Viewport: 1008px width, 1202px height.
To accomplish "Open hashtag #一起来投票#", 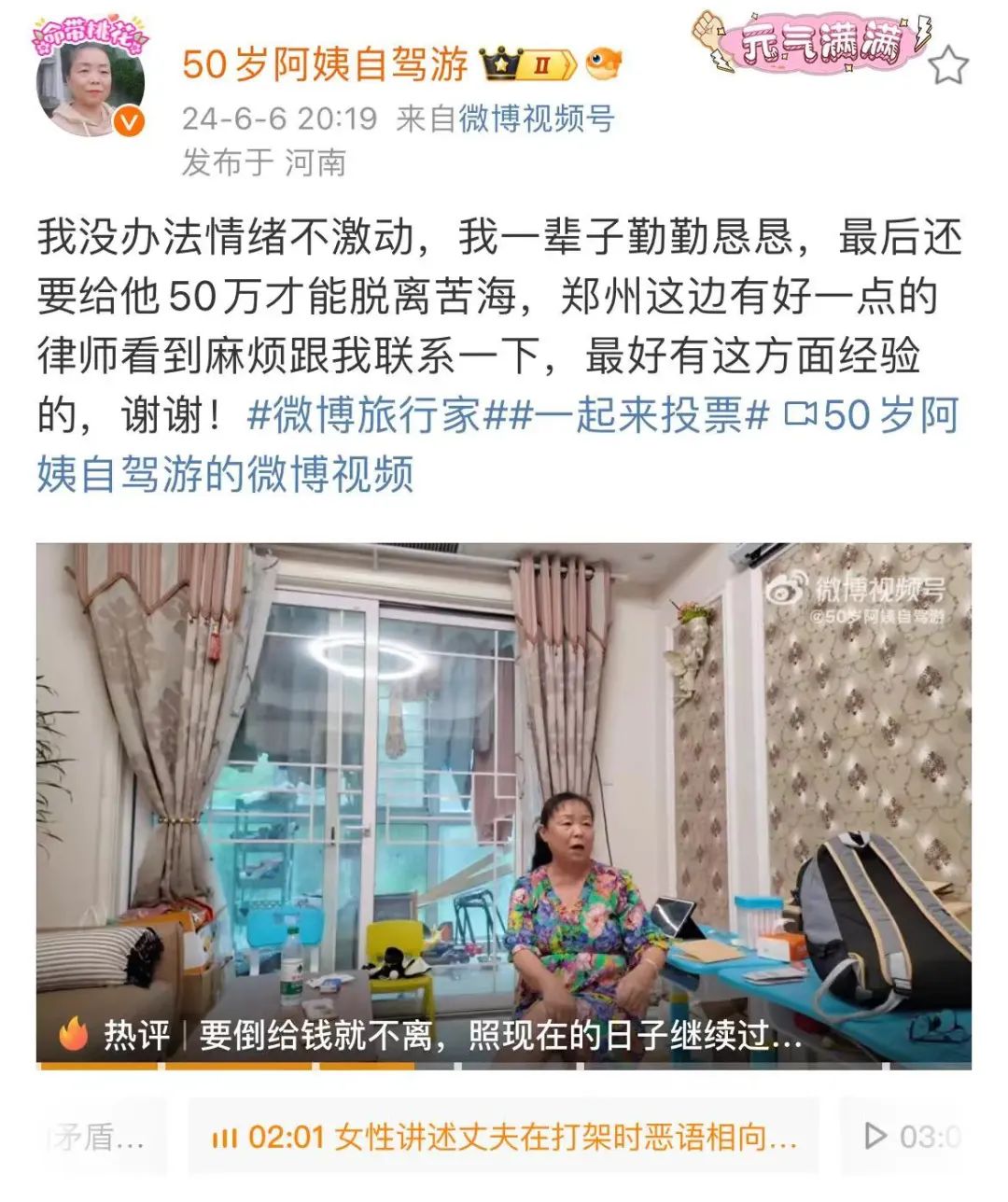I will click(x=640, y=415).
